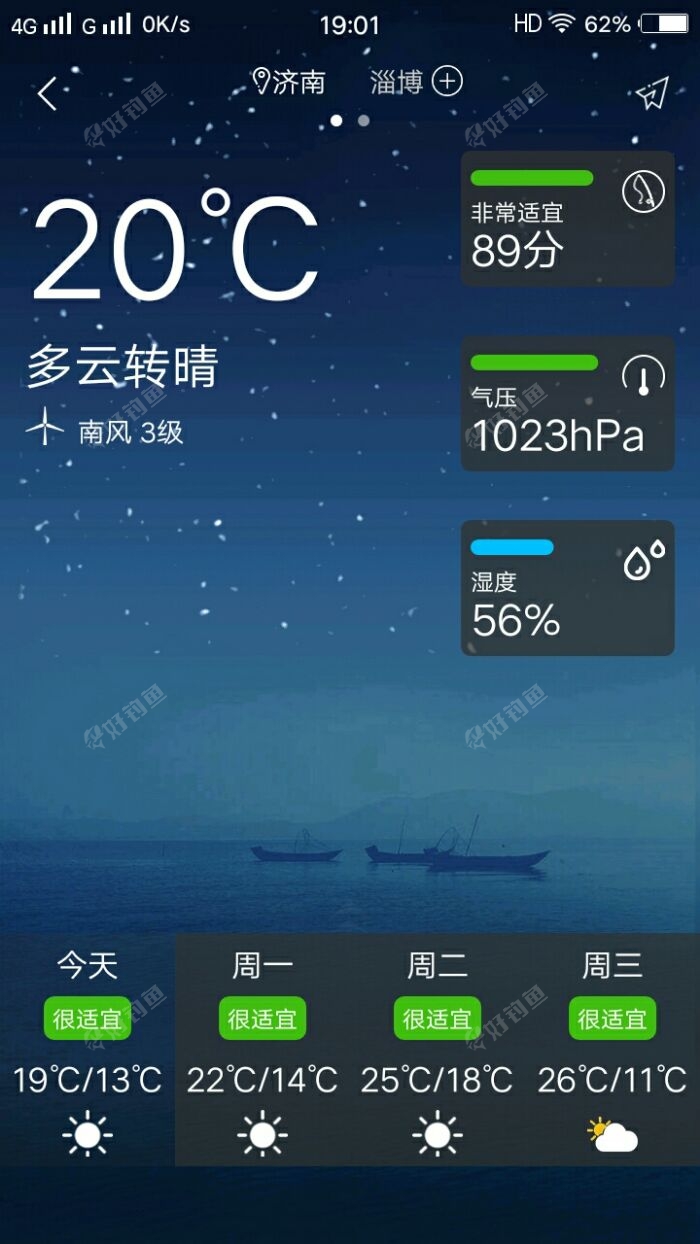The width and height of the screenshot is (700, 1244).
Task: Select the 周一 forecast
Action: 262,1050
